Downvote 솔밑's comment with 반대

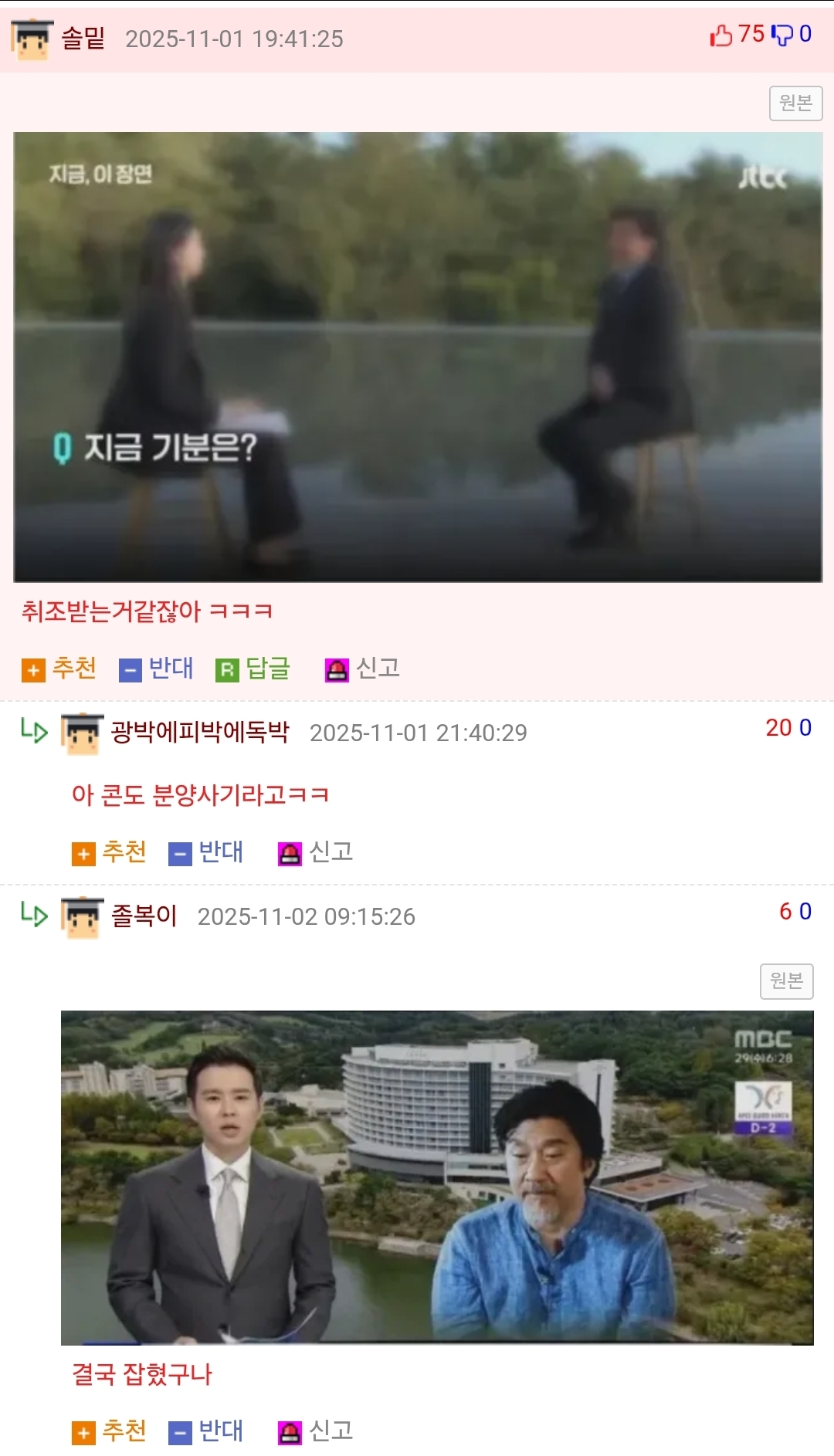157,669
